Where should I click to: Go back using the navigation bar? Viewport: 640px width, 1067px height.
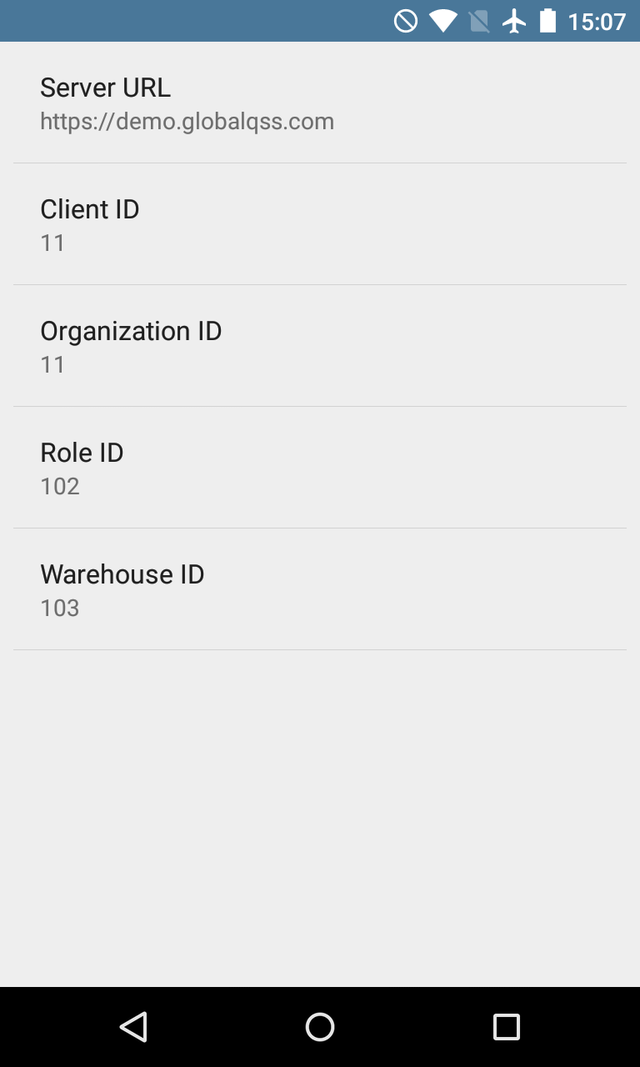point(133,1026)
